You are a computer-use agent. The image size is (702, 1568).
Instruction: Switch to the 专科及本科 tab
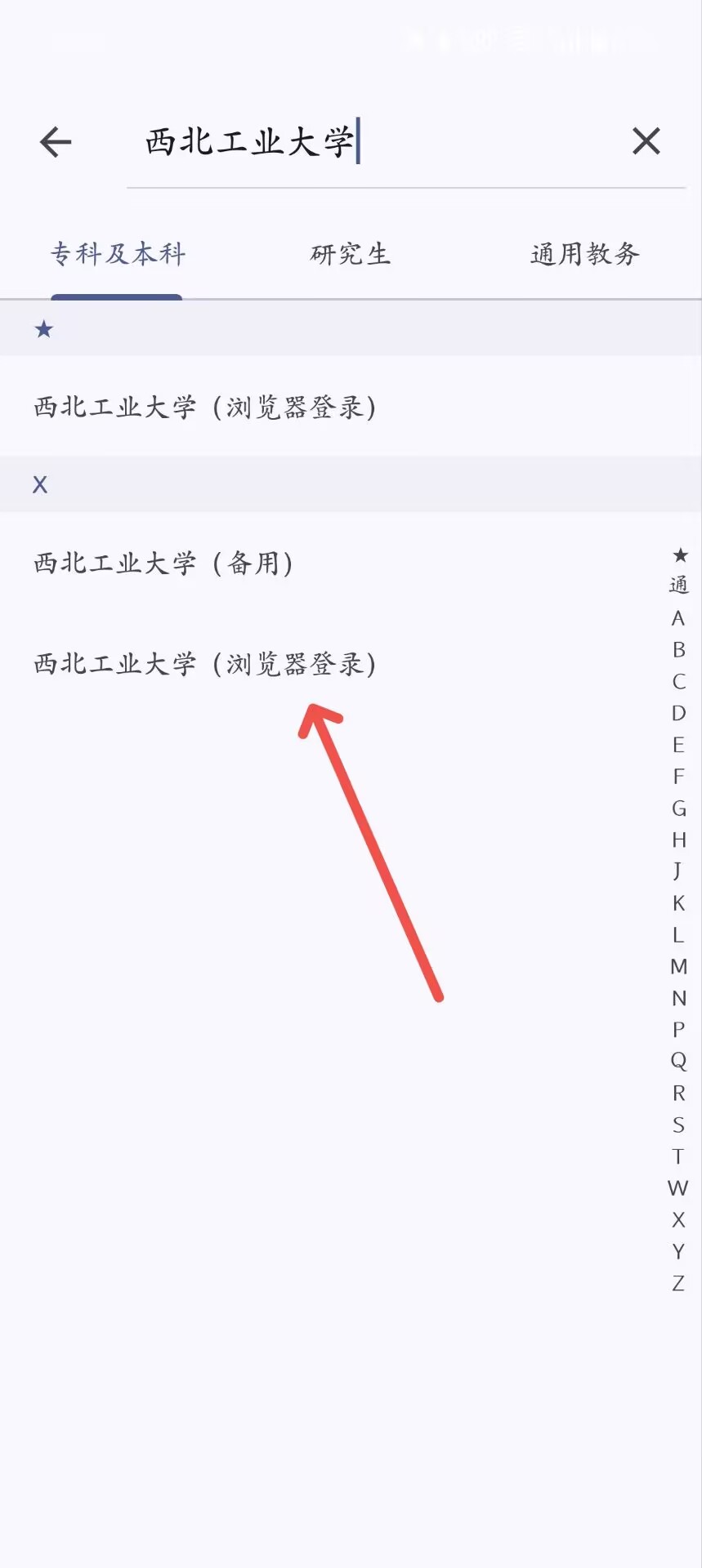pos(118,254)
